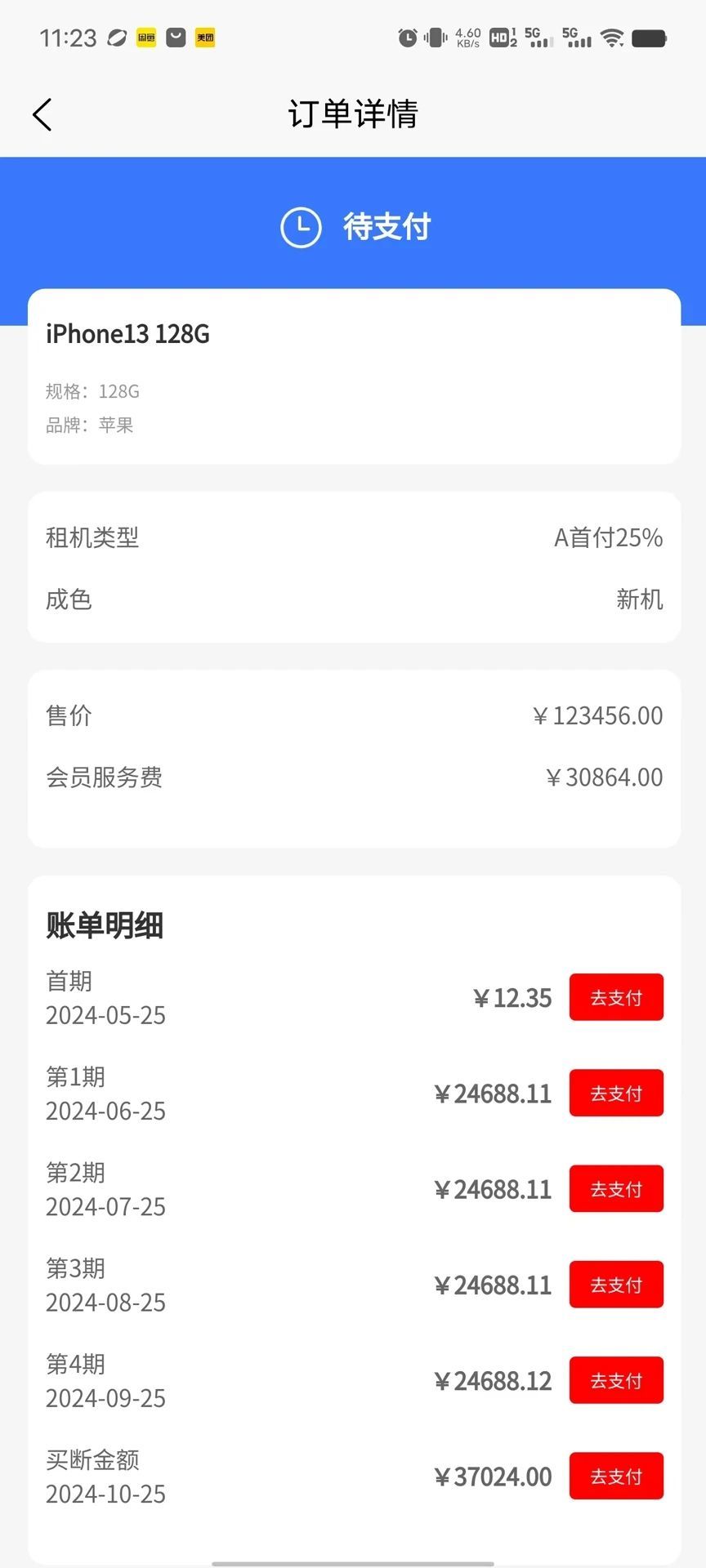The image size is (706, 1568).
Task: Go back from the 订单详情 page
Action: (x=42, y=115)
